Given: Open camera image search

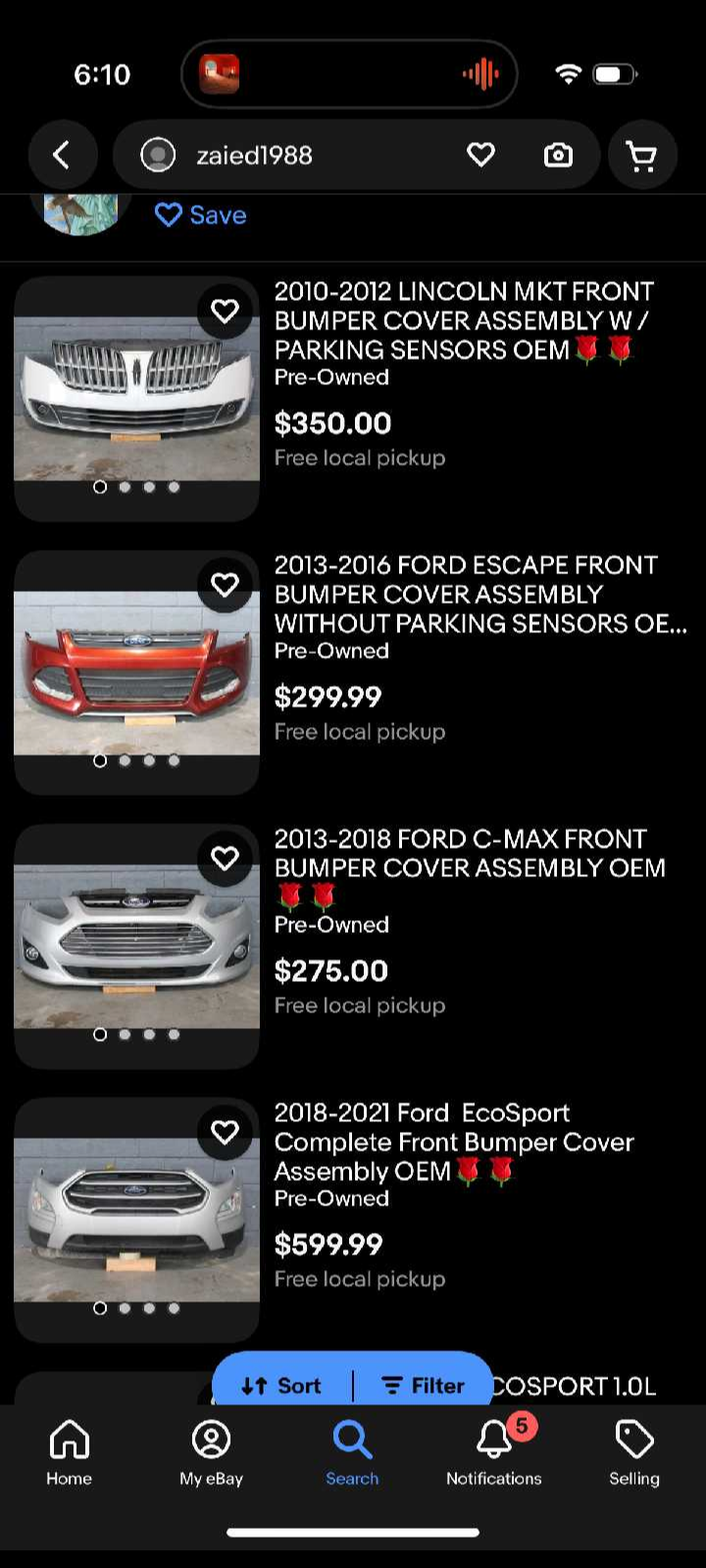Looking at the screenshot, I should 558,155.
